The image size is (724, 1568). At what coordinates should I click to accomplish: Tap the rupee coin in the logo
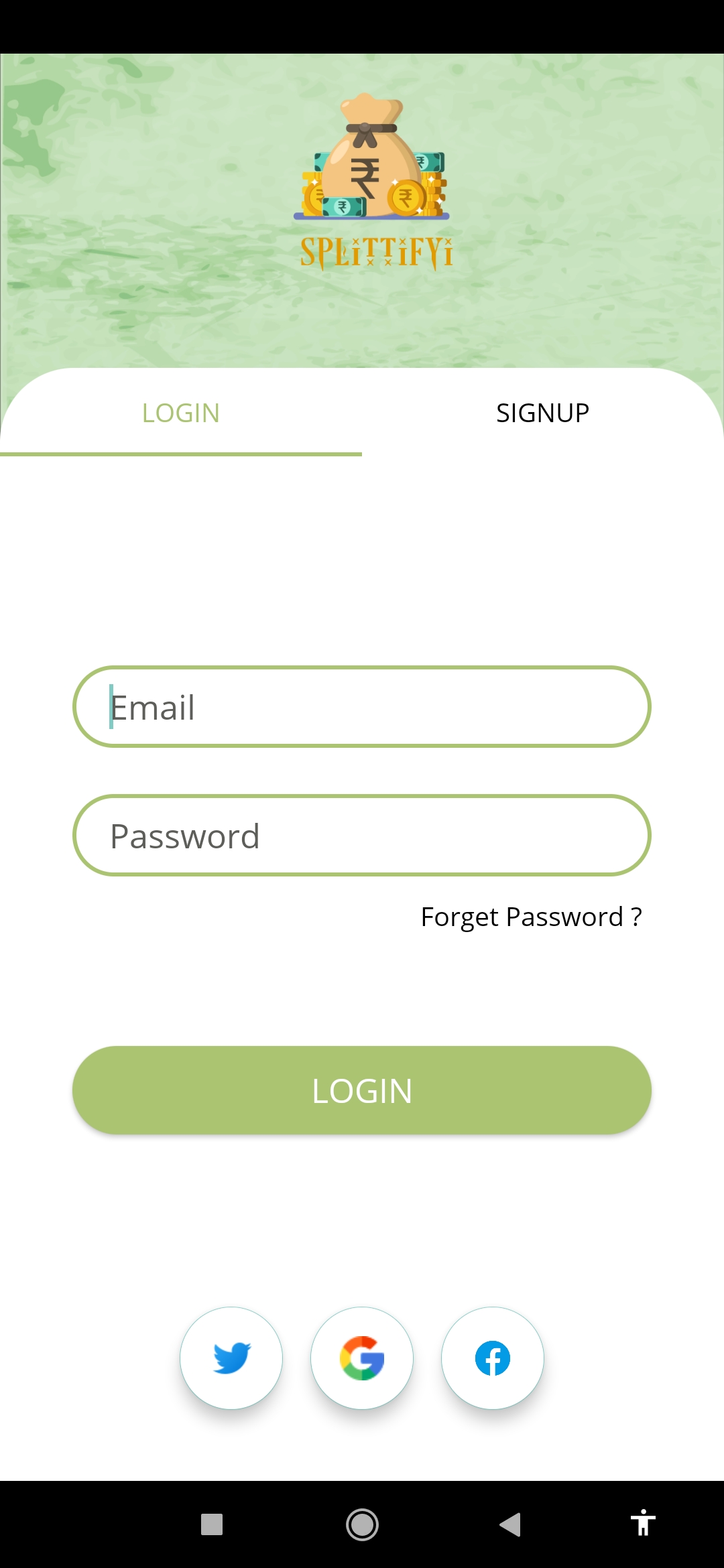[x=406, y=196]
